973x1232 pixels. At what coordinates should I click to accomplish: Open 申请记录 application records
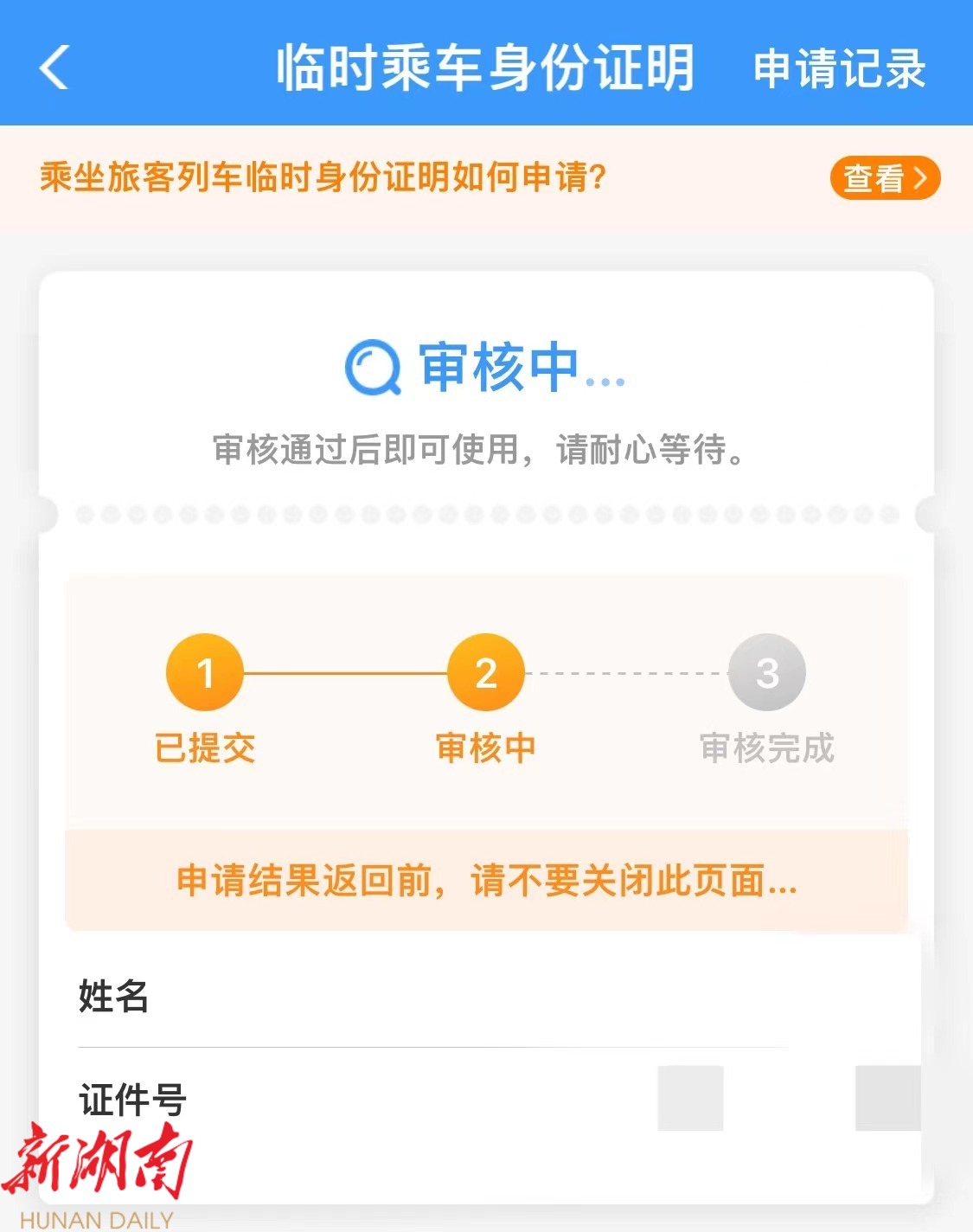(x=838, y=68)
